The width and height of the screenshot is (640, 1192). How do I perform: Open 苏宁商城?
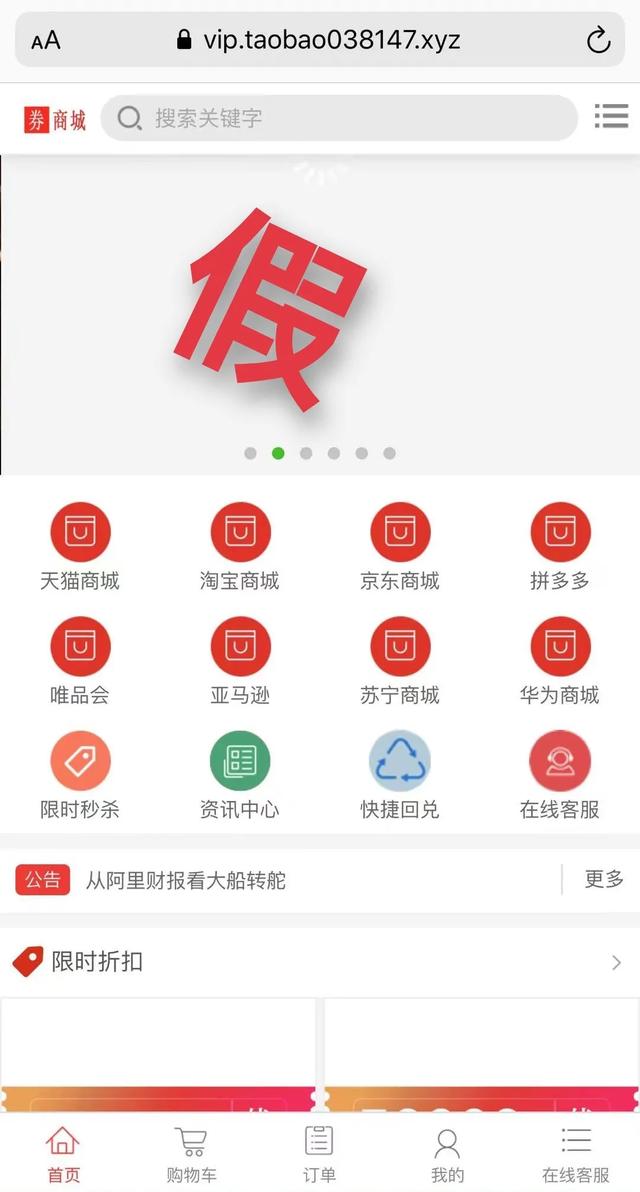(400, 661)
